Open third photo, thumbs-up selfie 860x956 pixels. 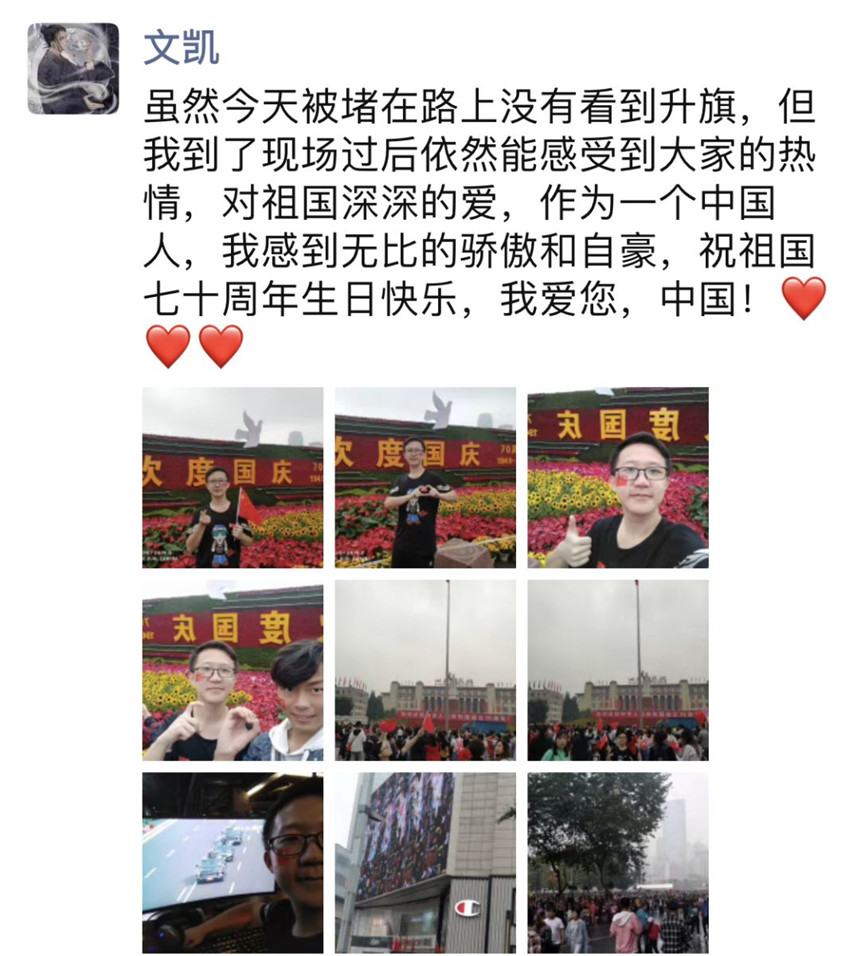coord(618,477)
